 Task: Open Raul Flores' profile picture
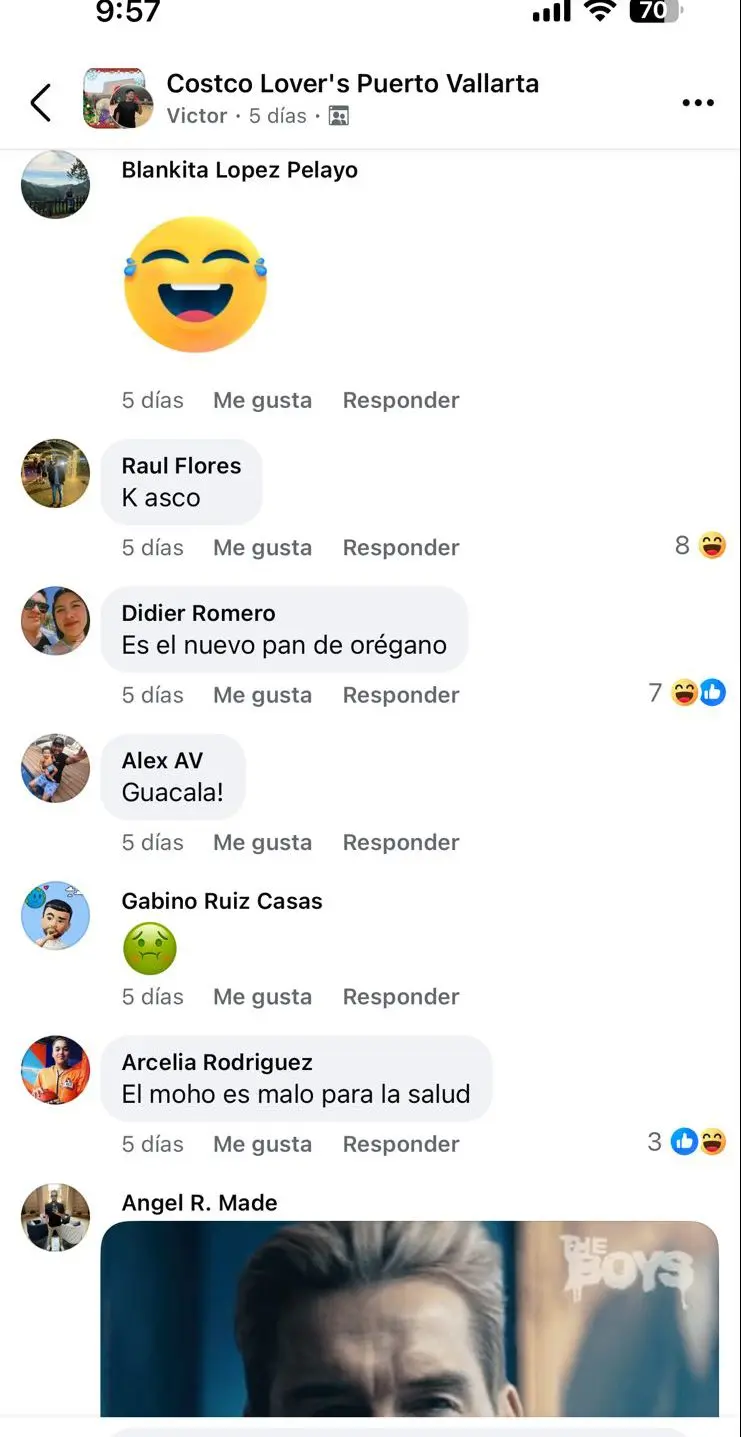56,473
